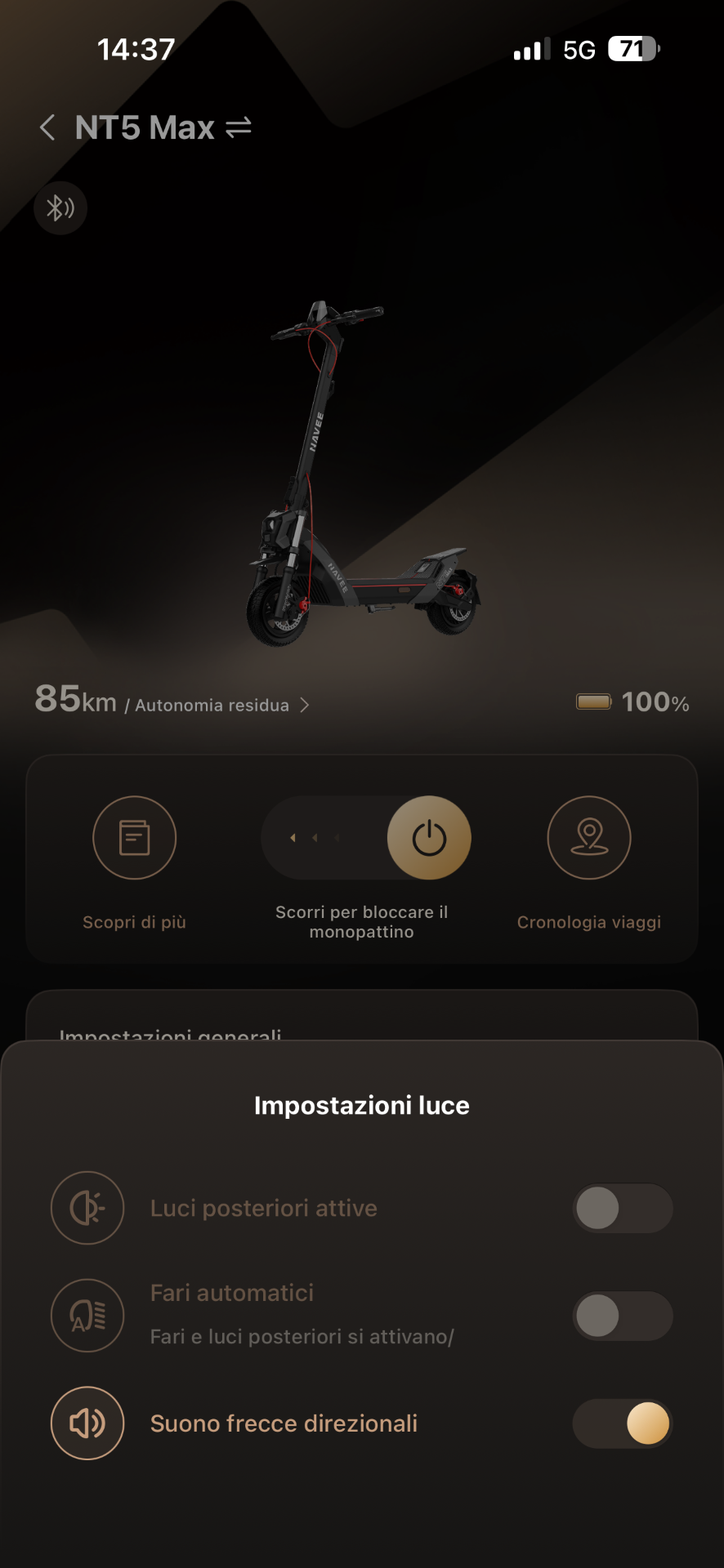Viewport: 724px width, 1568px height.
Task: Tap the Bluetooth connection icon
Action: [60, 208]
